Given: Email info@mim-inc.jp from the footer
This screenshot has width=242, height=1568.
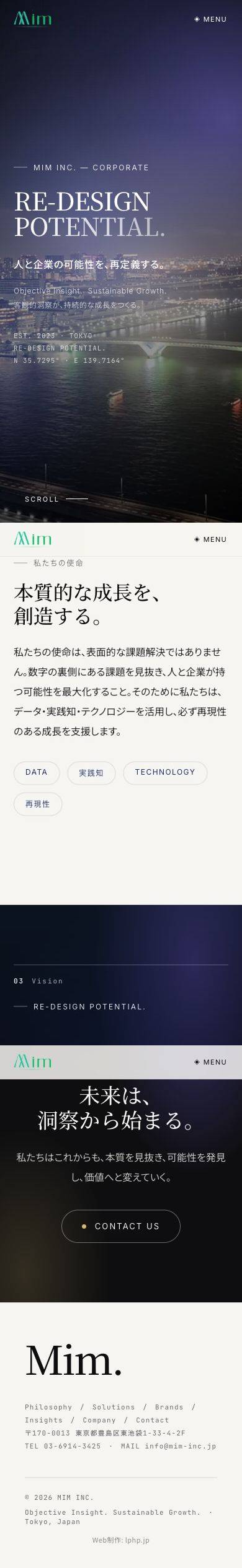Looking at the screenshot, I should tap(181, 1445).
